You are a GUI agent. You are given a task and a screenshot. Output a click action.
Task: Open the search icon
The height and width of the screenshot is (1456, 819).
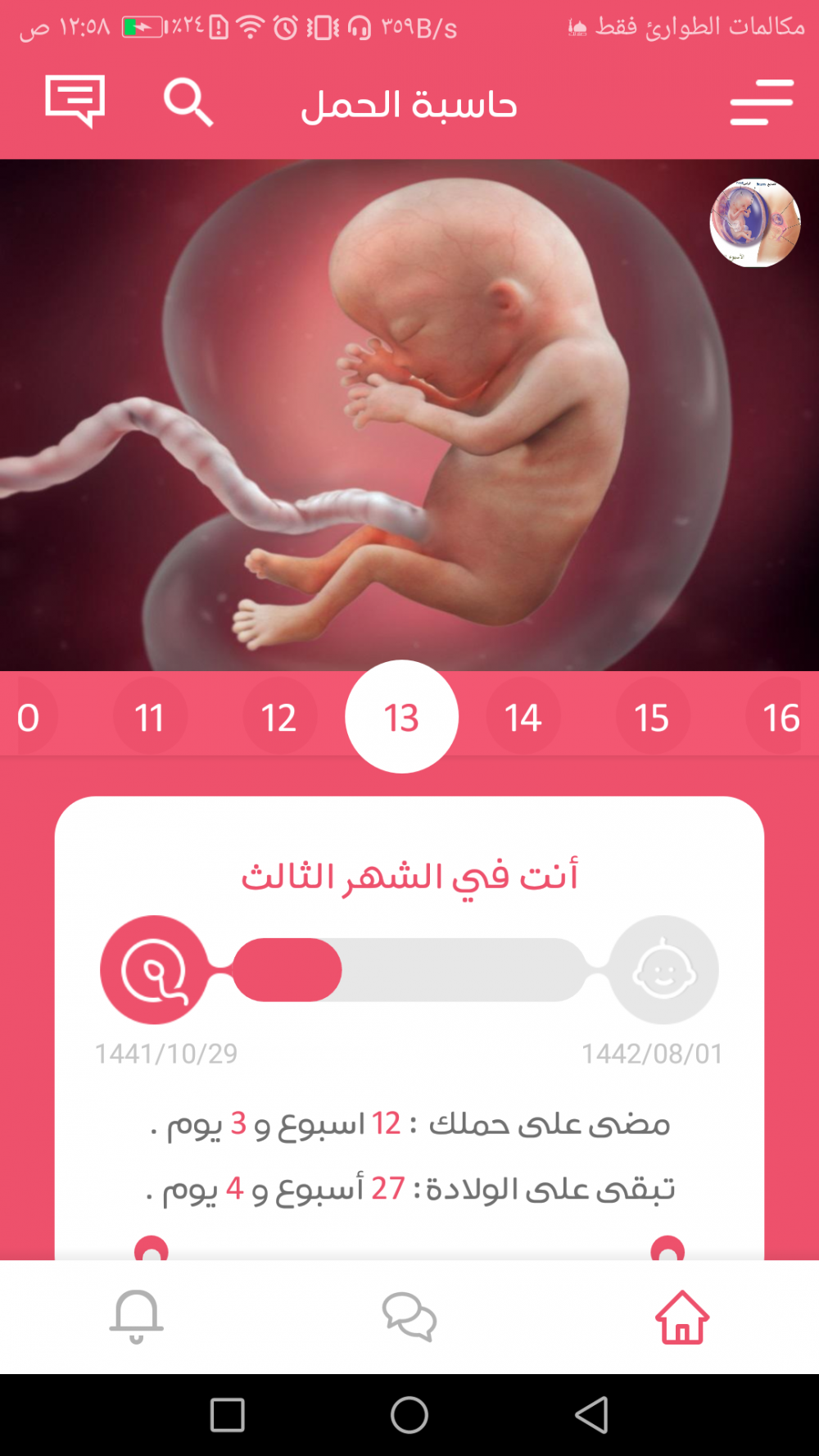pos(188,102)
